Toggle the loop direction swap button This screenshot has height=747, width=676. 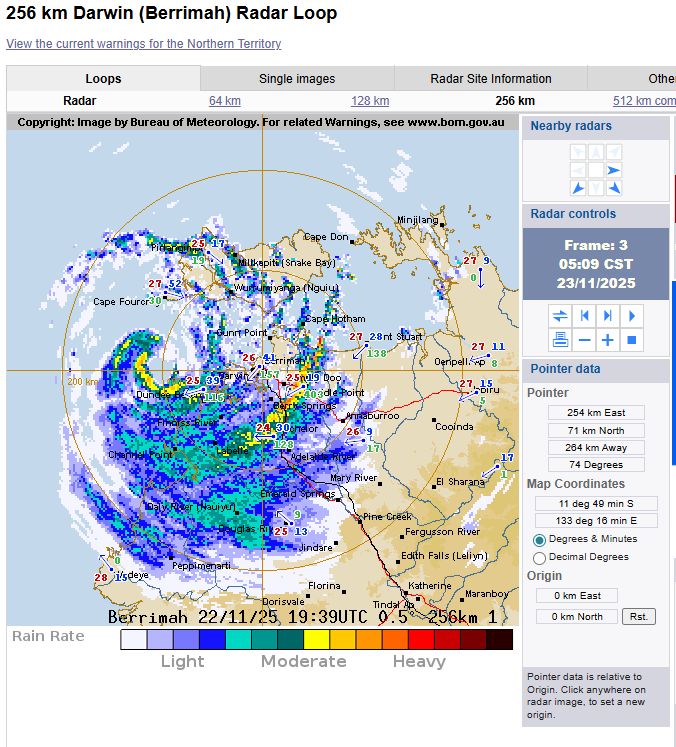[x=560, y=316]
